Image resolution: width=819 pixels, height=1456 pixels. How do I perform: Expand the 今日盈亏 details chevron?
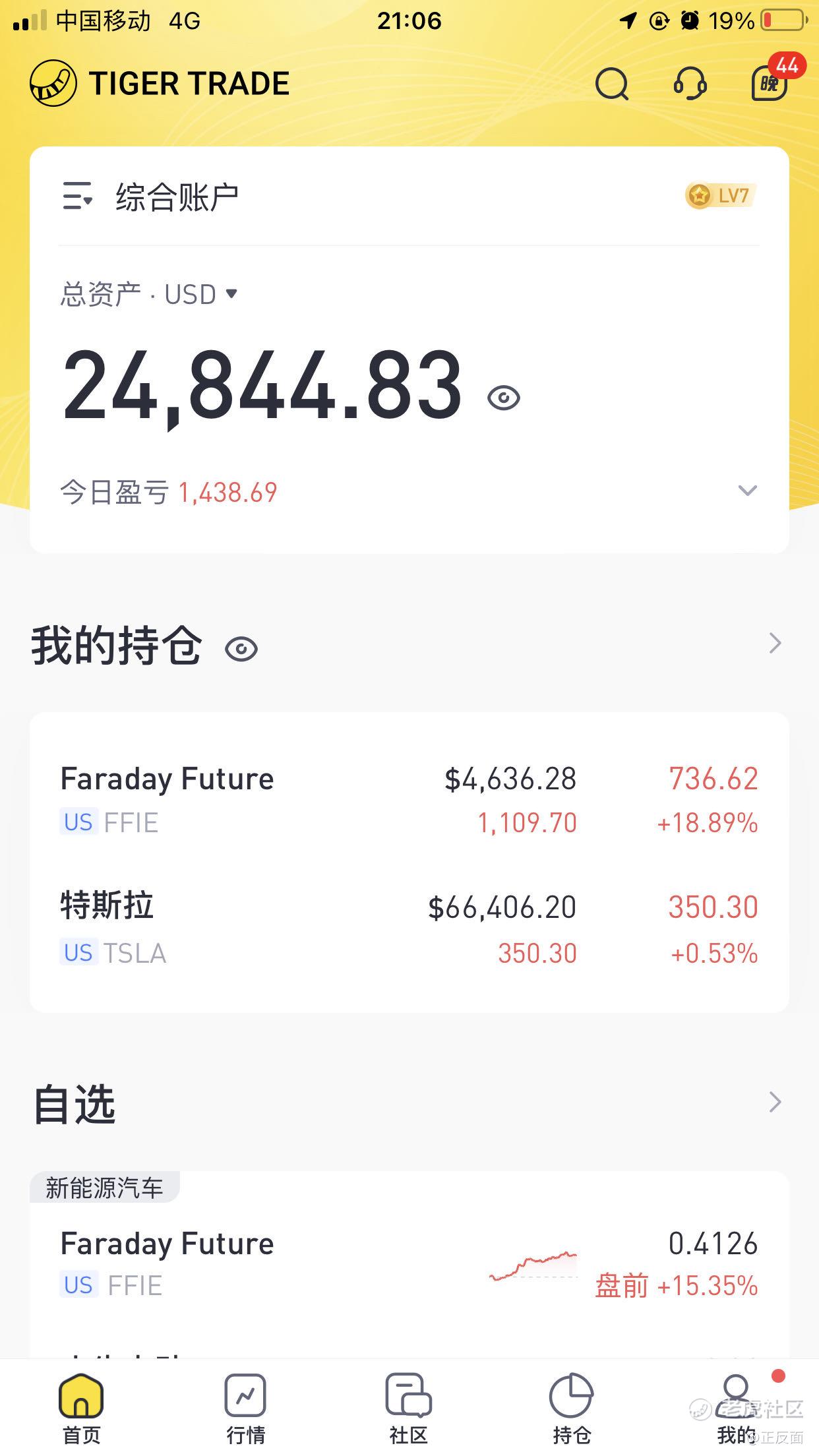pos(747,491)
